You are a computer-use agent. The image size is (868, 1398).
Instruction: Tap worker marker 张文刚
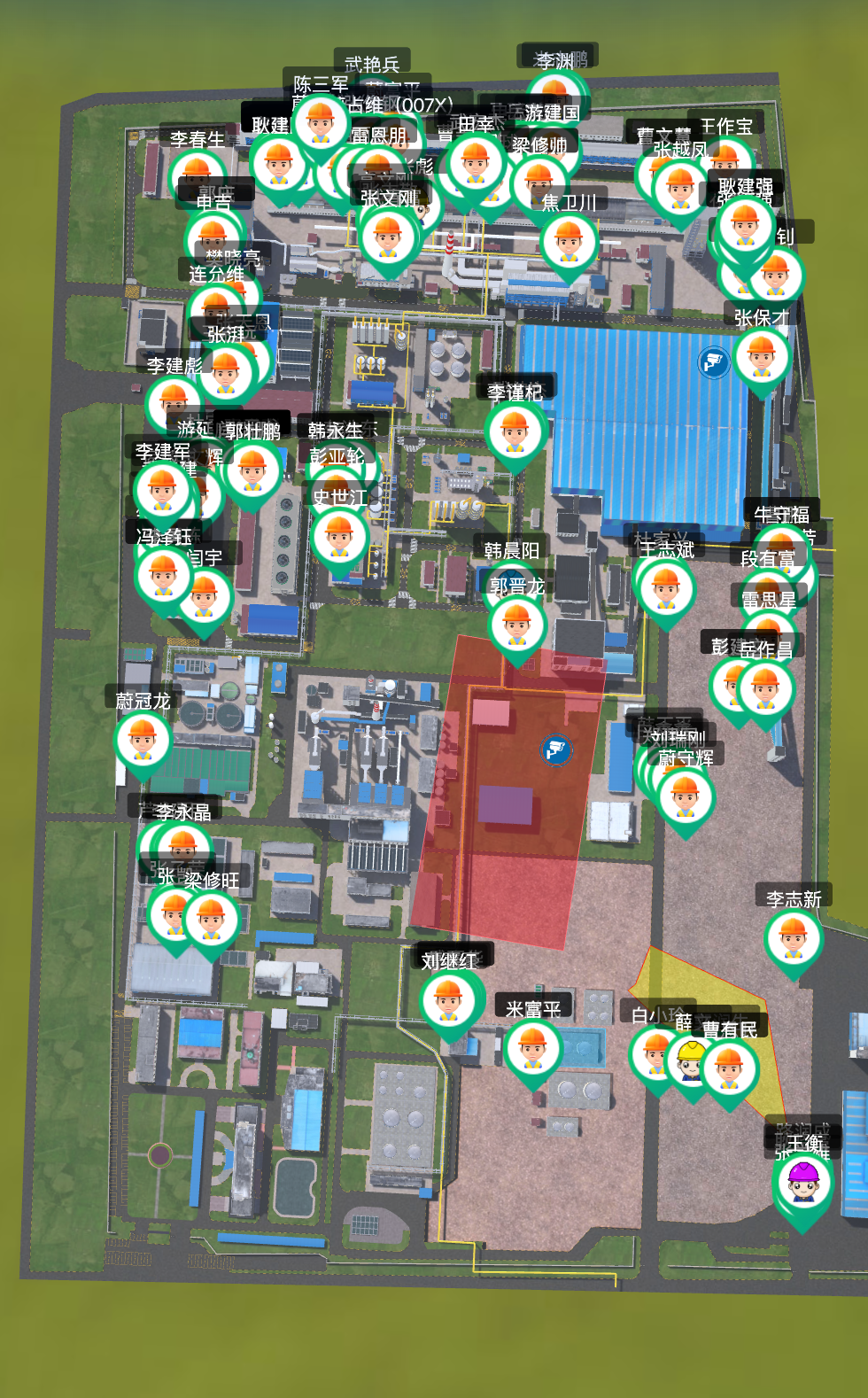pyautogui.click(x=388, y=237)
